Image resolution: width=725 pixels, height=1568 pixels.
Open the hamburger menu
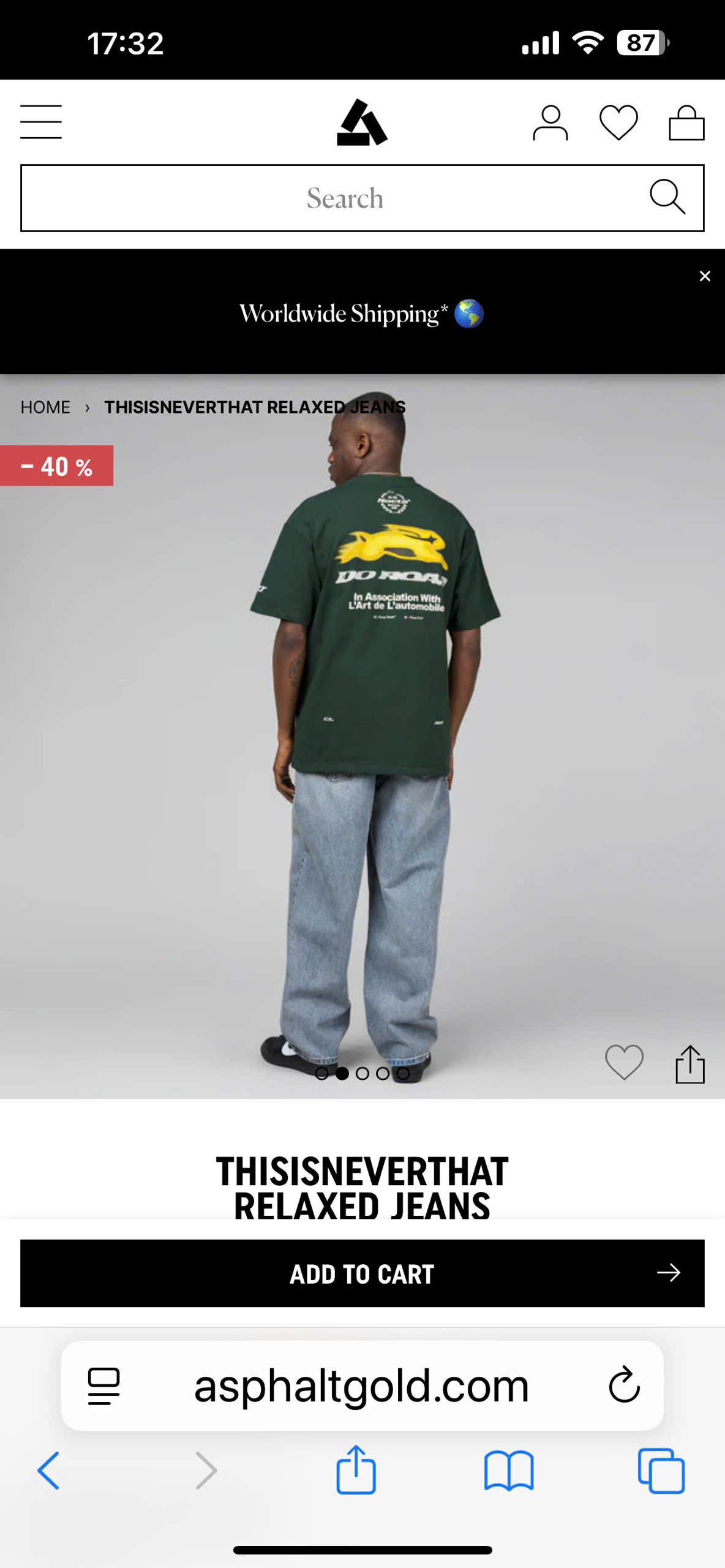41,122
